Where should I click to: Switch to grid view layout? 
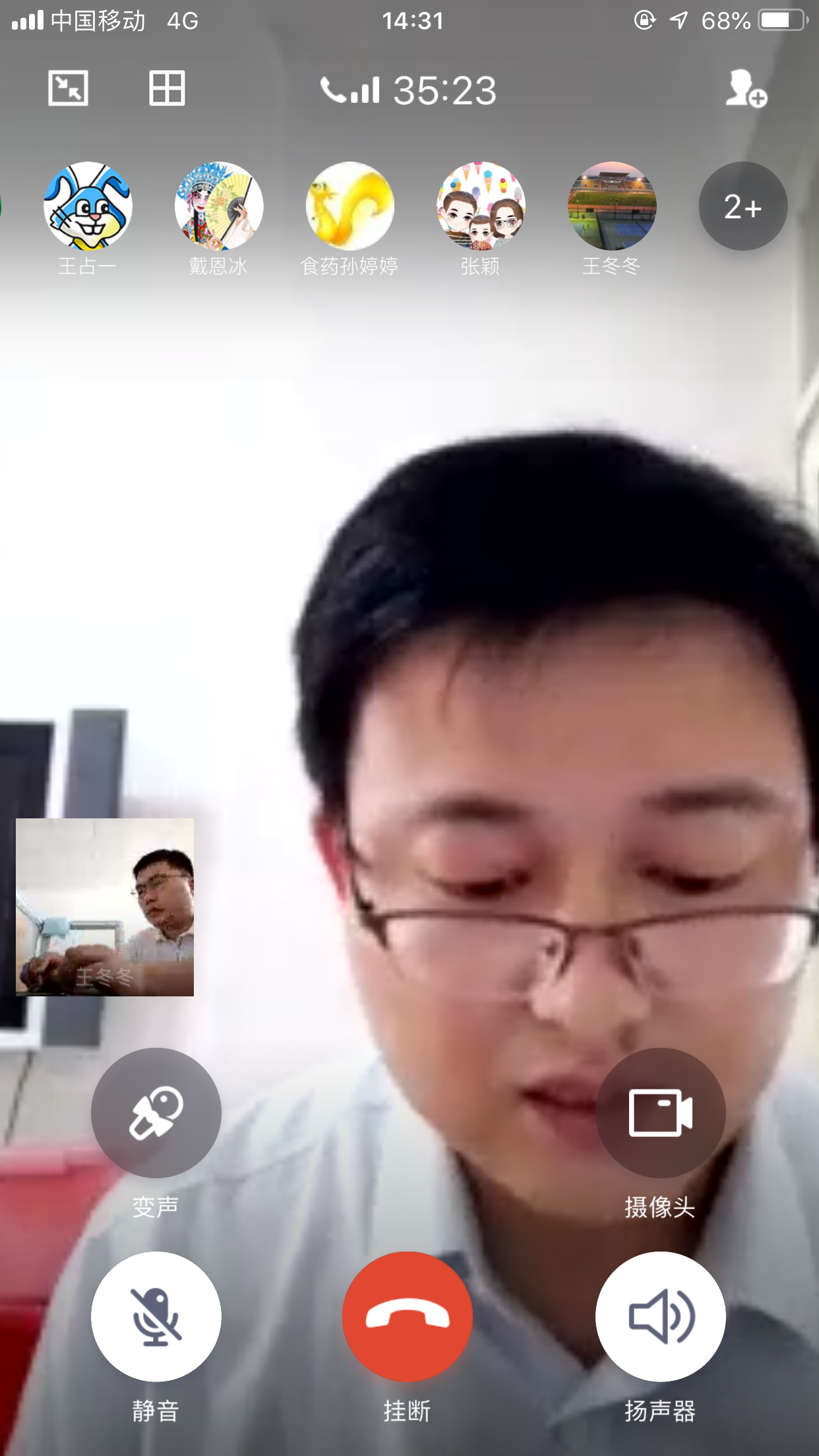[167, 88]
